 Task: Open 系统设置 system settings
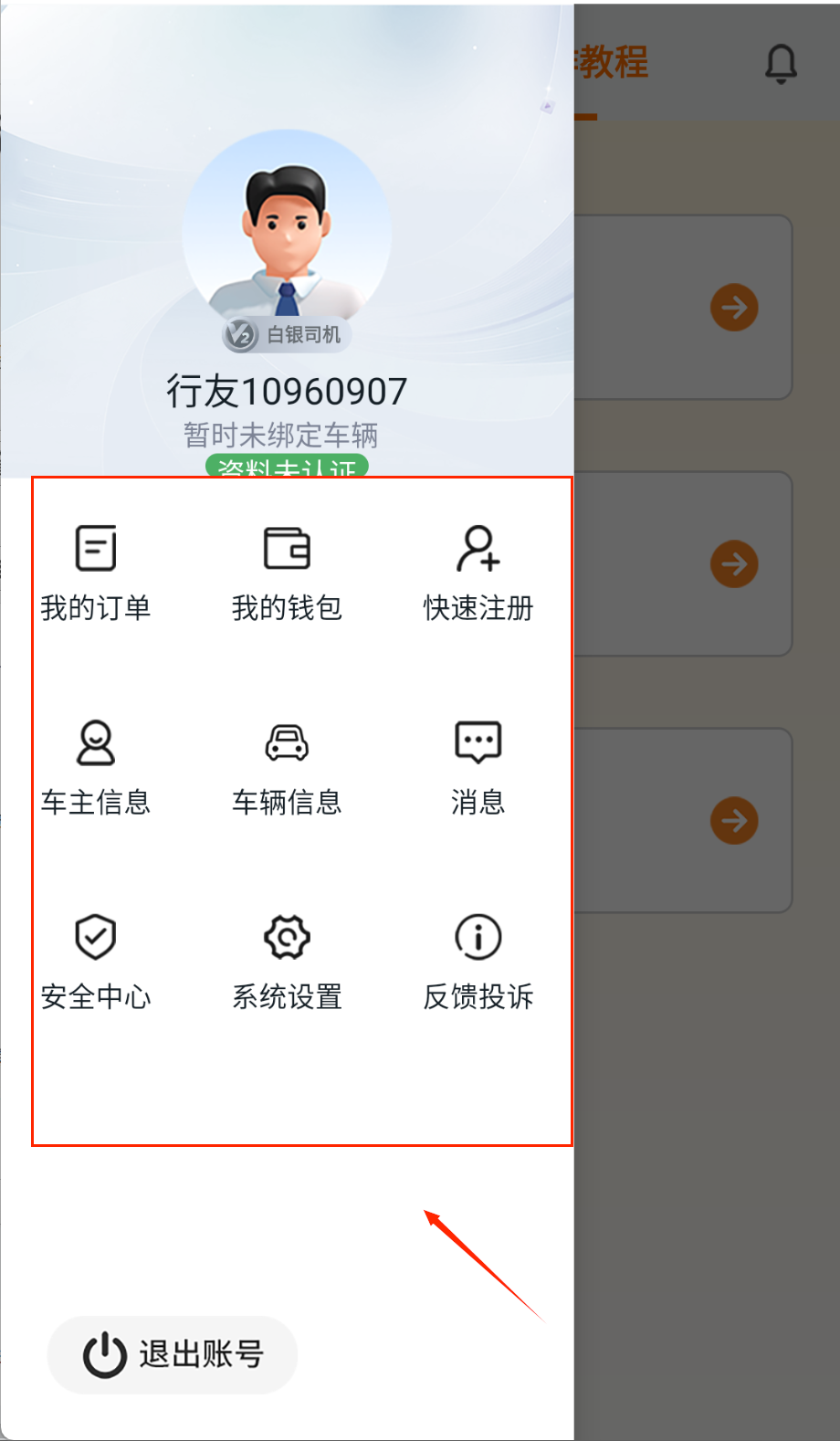pyautogui.click(x=287, y=962)
